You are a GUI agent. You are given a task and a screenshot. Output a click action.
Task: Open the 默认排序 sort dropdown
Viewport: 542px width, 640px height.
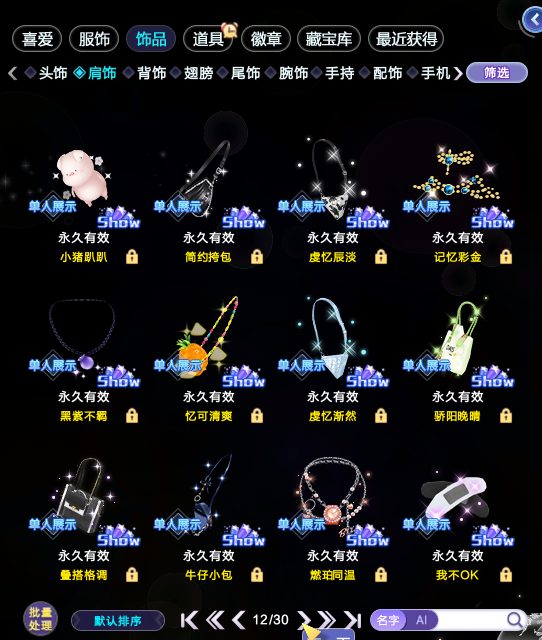coord(118,621)
